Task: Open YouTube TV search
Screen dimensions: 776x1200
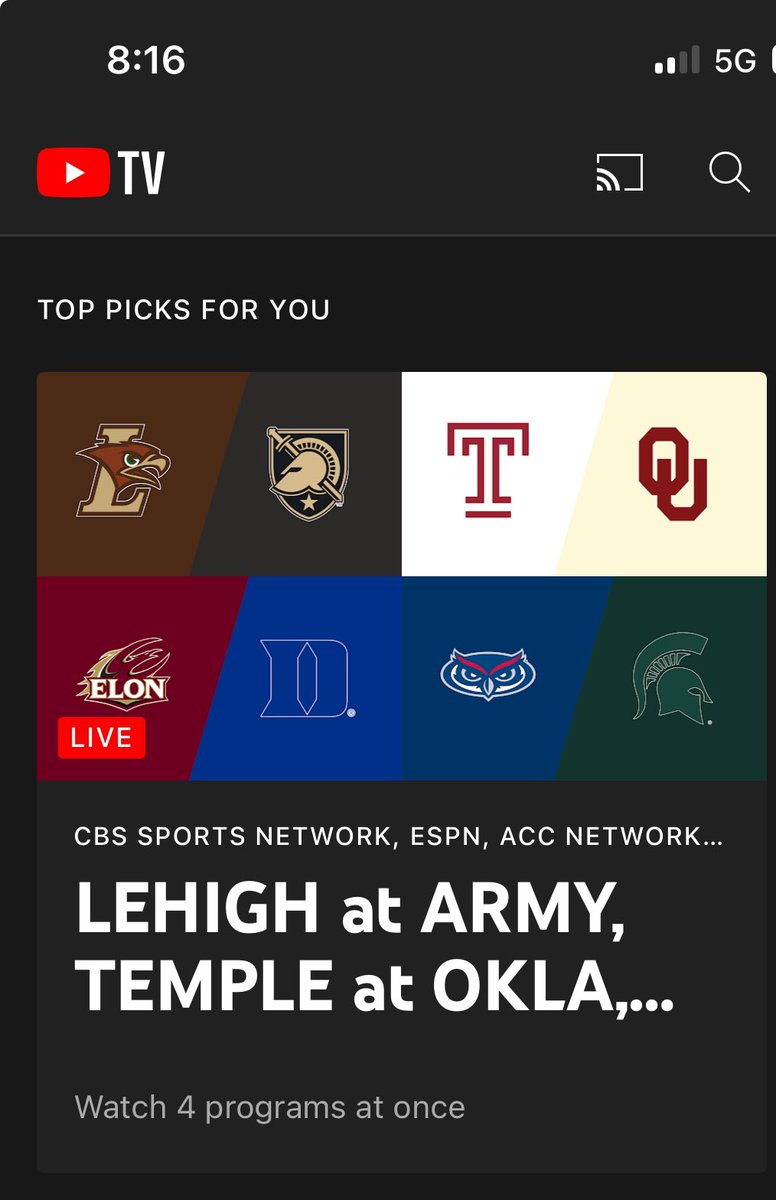Action: [x=729, y=172]
